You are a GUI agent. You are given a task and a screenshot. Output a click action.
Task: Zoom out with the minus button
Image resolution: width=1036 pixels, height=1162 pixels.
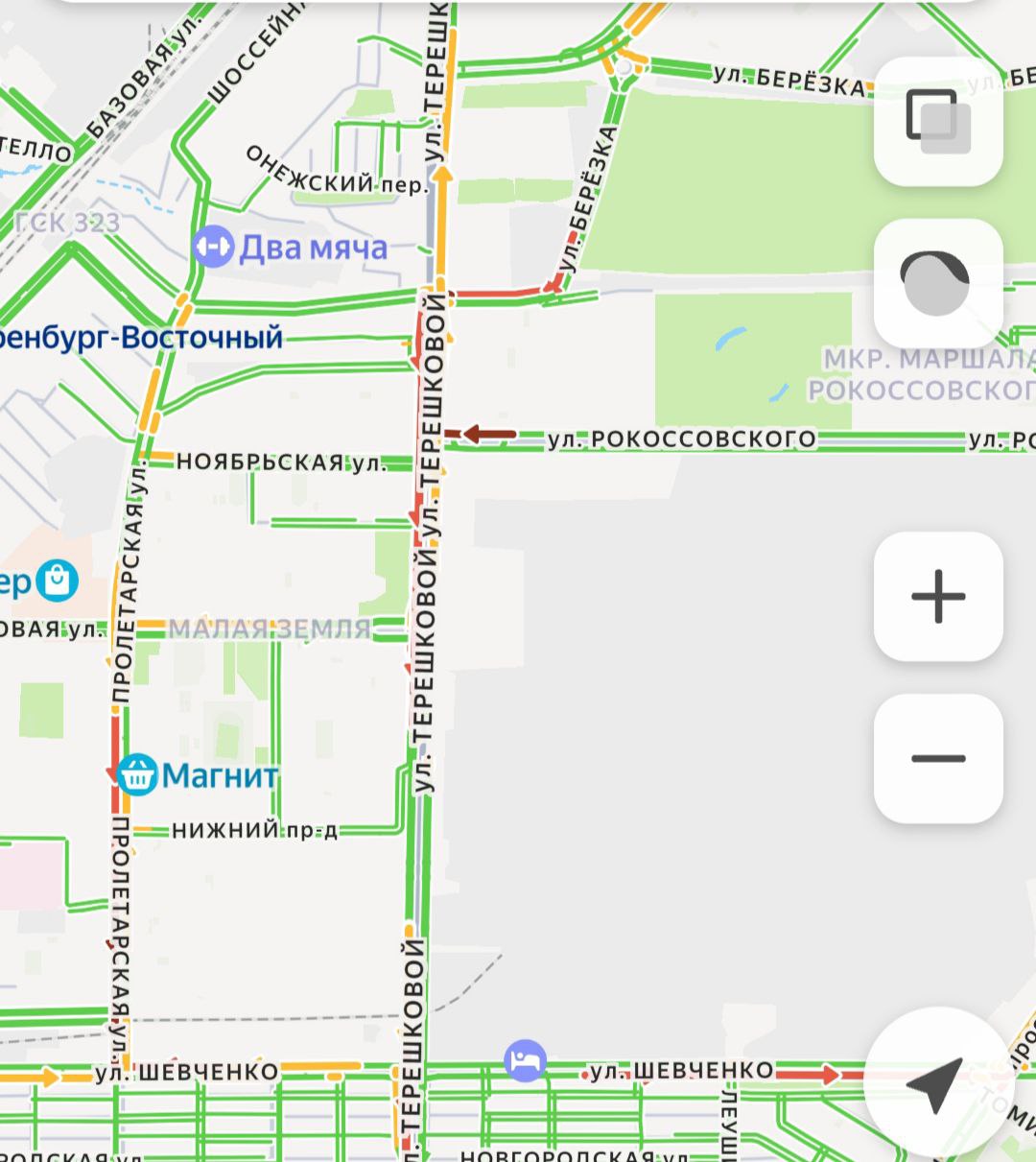(x=937, y=758)
